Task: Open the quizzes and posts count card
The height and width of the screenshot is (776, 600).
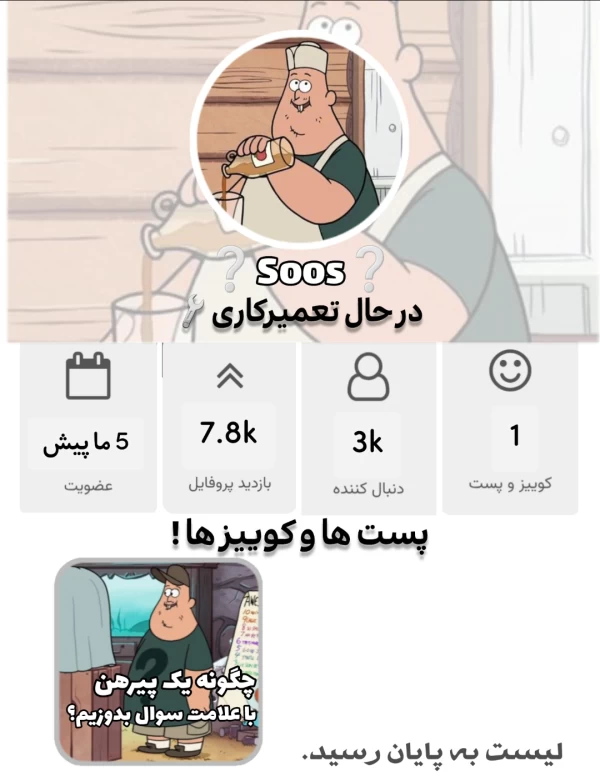Action: (511, 428)
